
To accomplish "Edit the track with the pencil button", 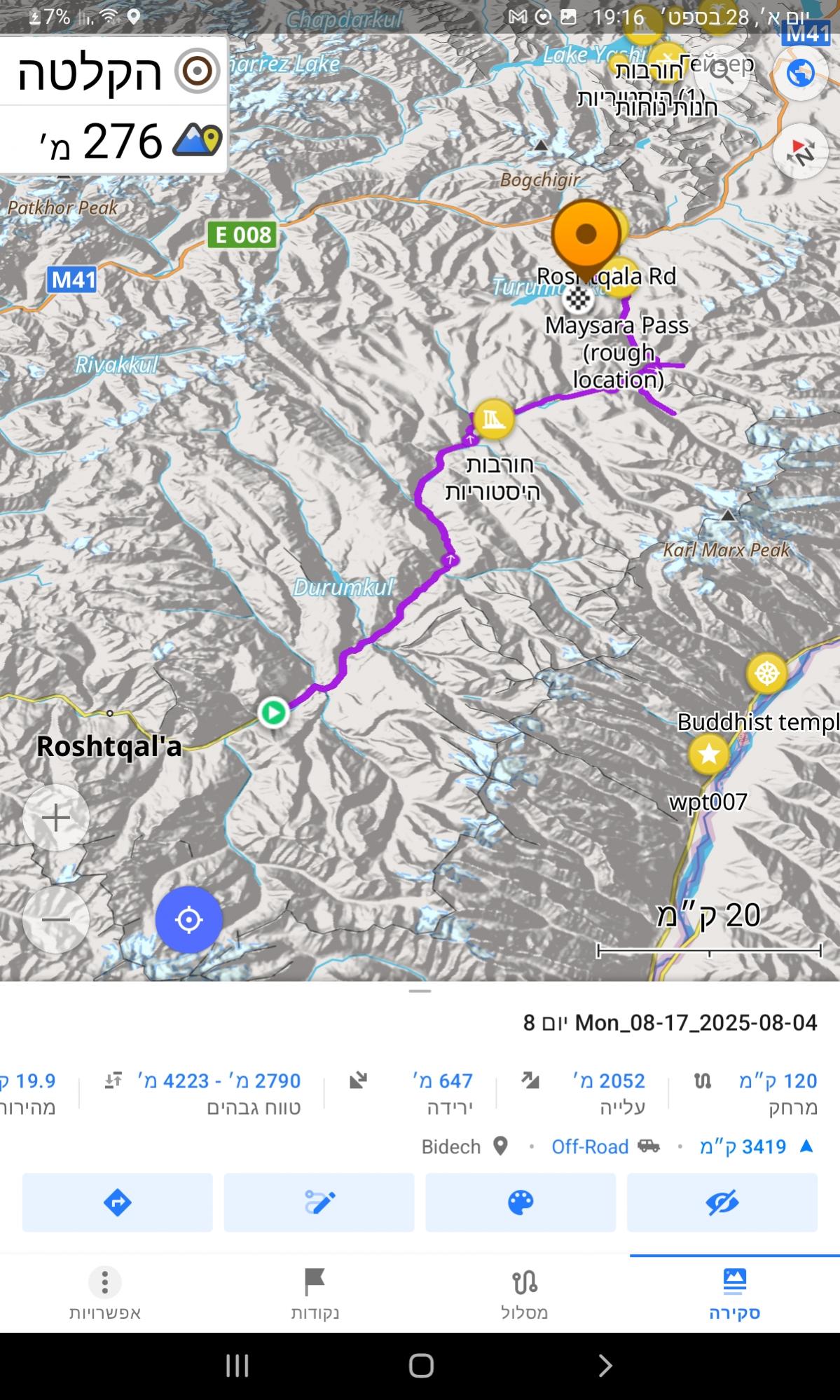I will pos(319,1202).
